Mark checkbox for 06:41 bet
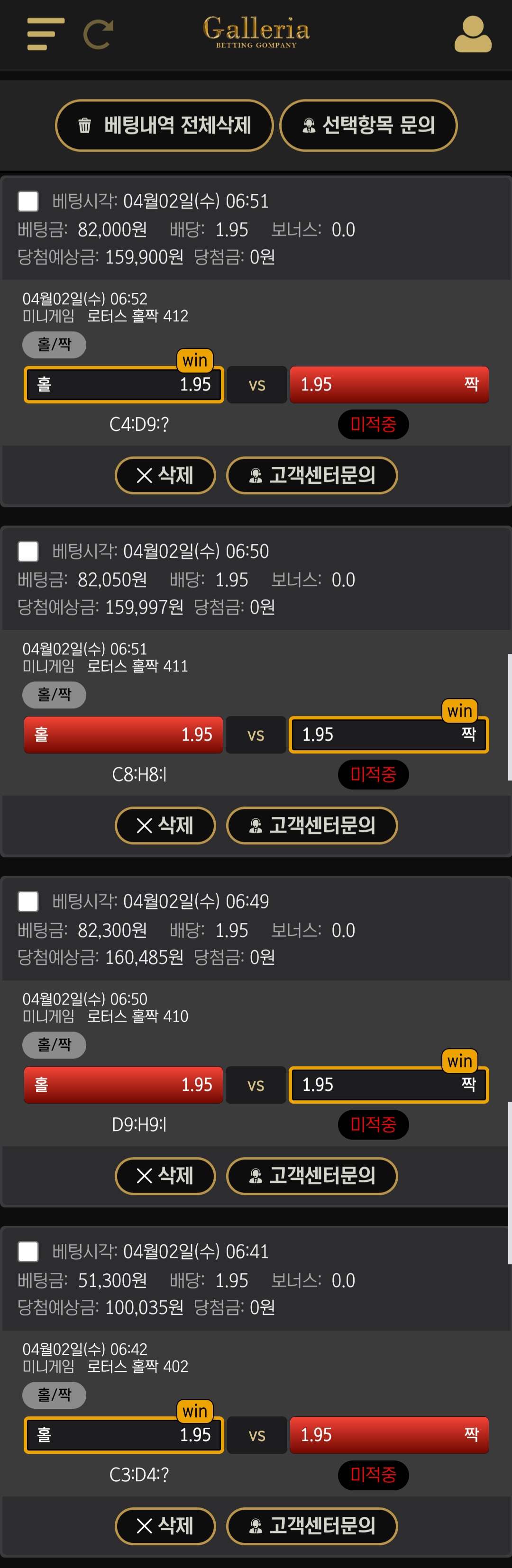This screenshot has height=1568, width=512. 28,1251
